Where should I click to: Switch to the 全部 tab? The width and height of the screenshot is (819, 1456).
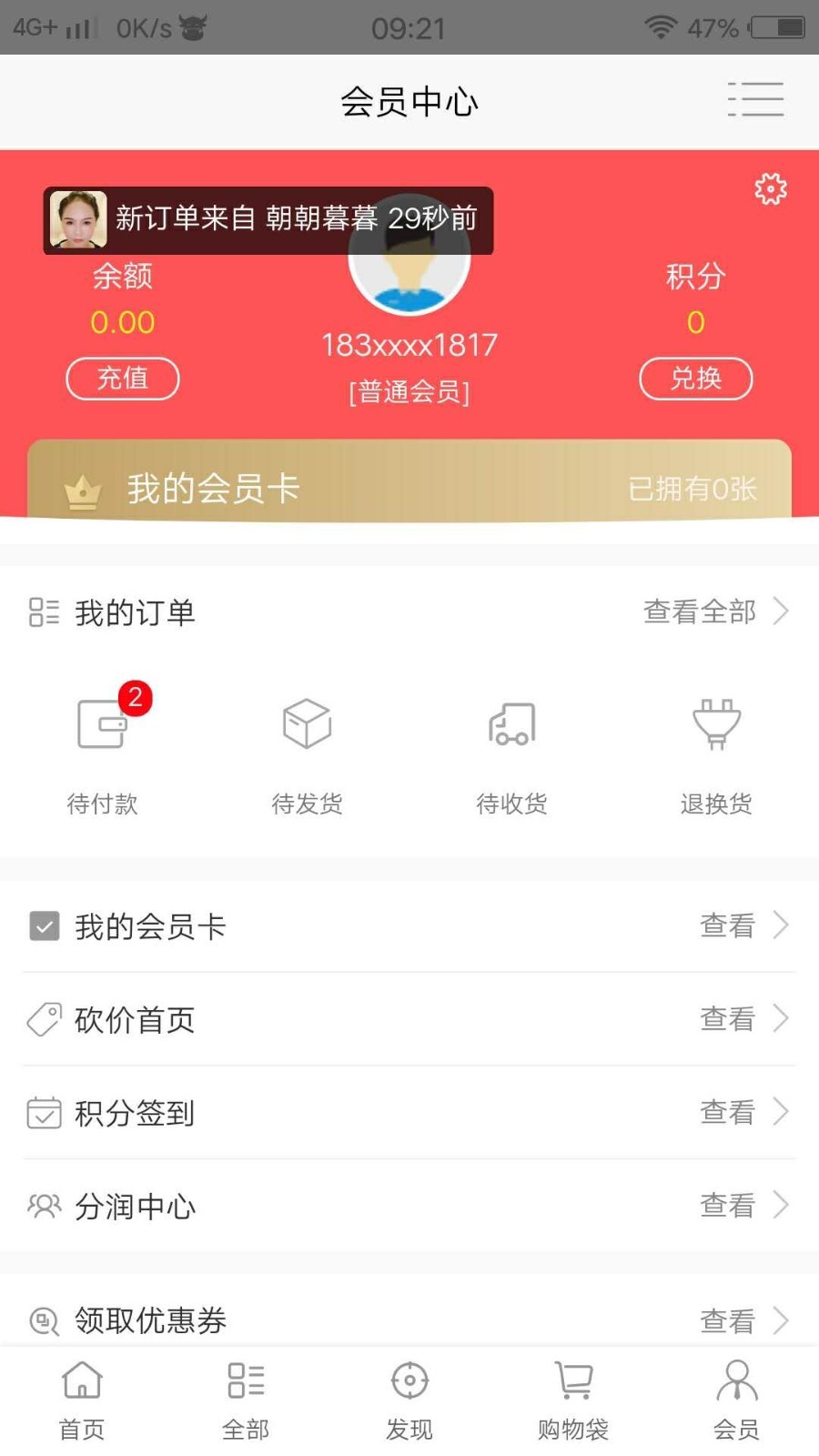point(246,1400)
